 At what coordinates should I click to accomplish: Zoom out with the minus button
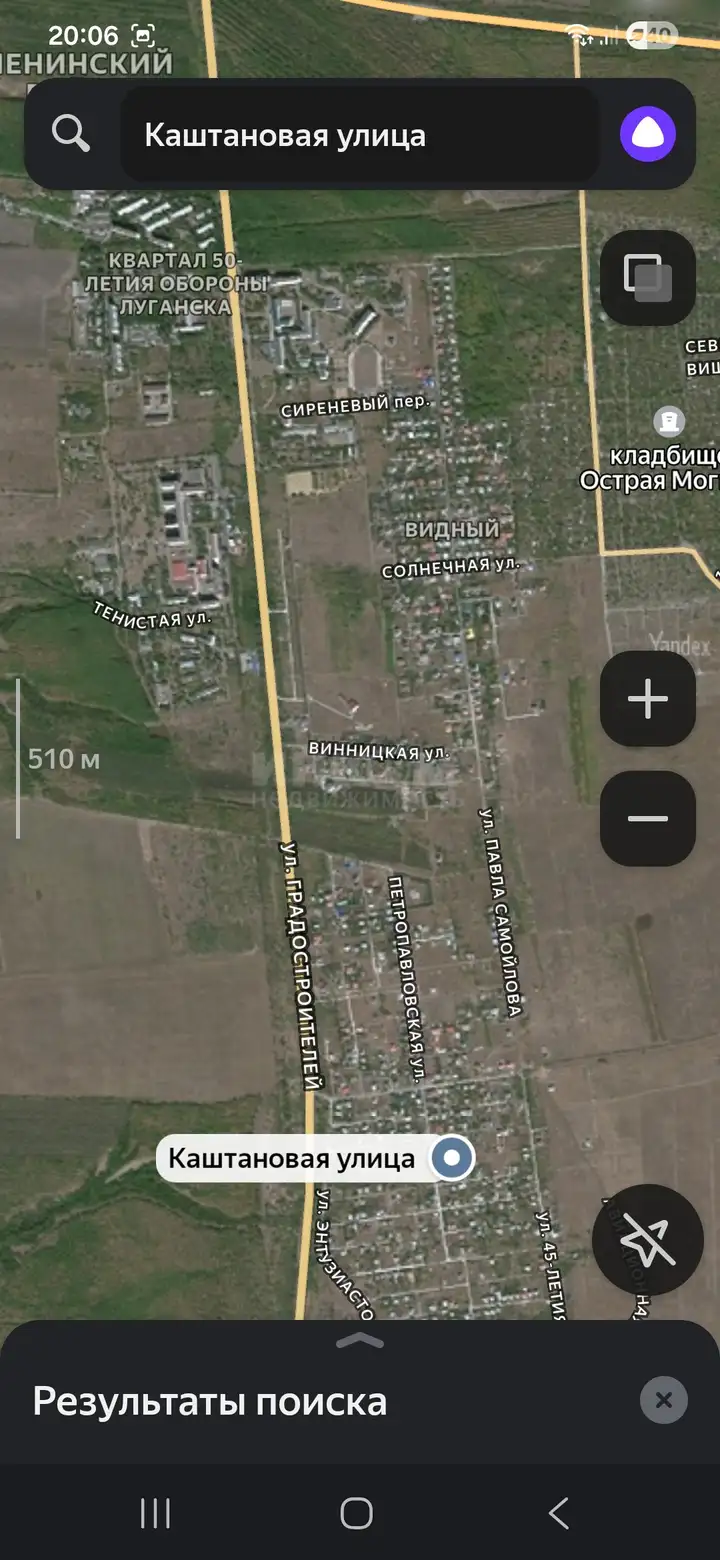(648, 819)
